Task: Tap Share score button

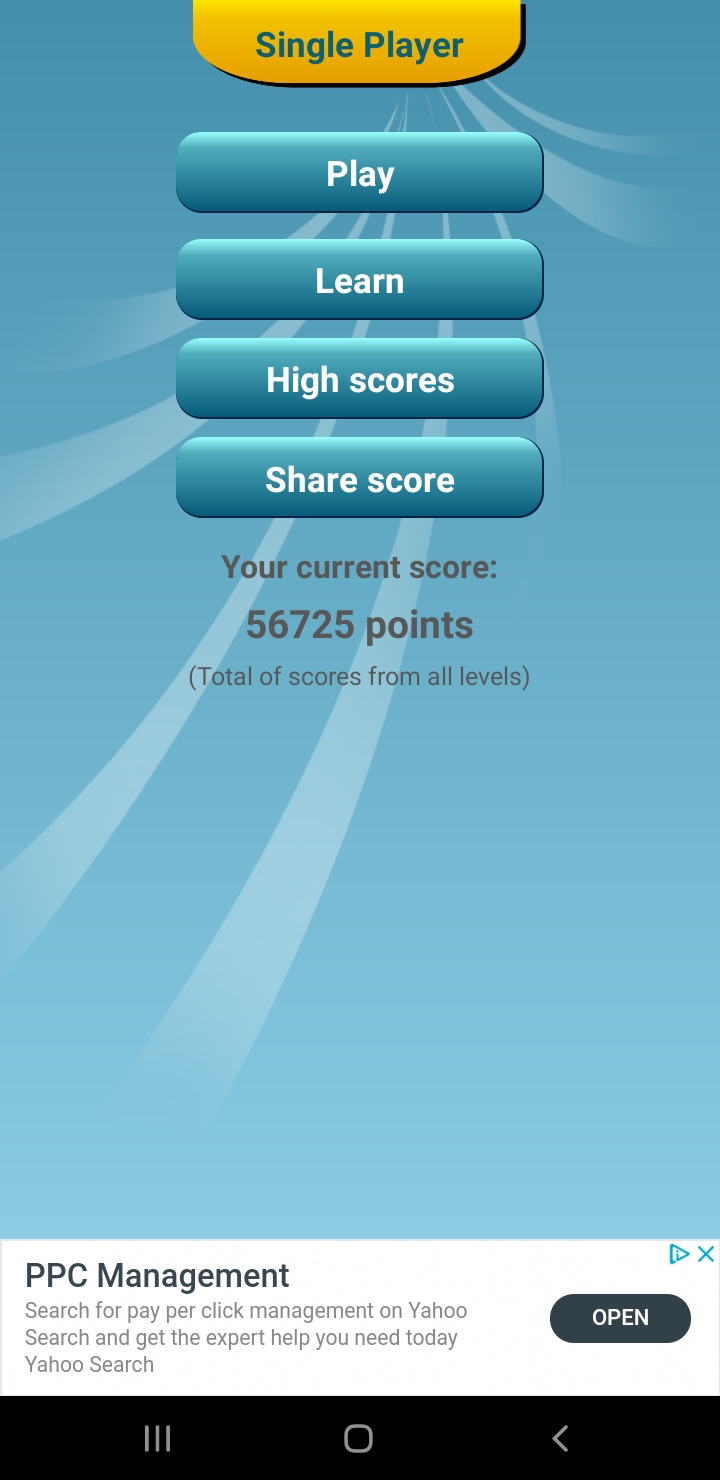Action: (360, 479)
